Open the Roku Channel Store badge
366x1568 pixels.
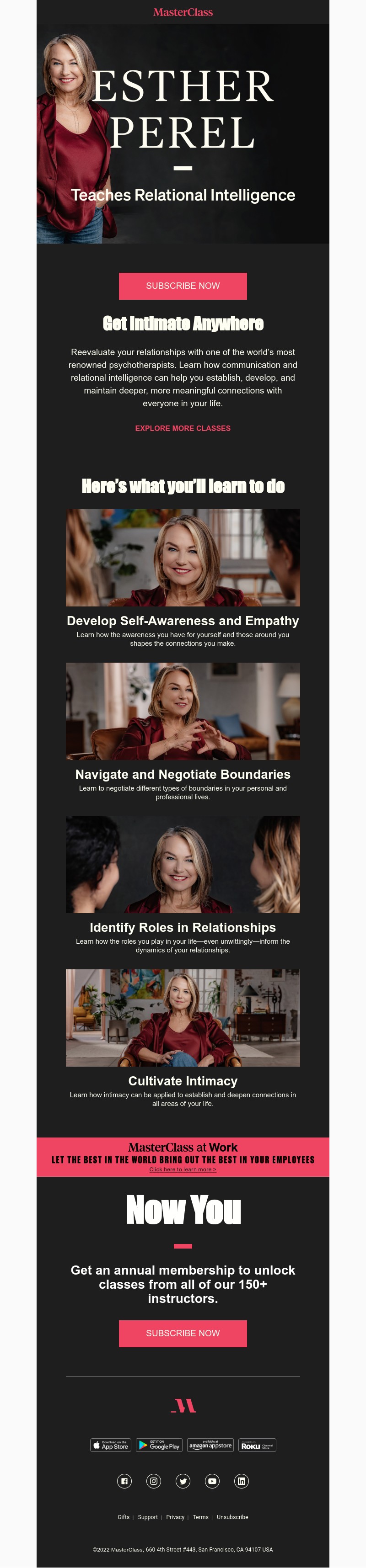tap(257, 1445)
